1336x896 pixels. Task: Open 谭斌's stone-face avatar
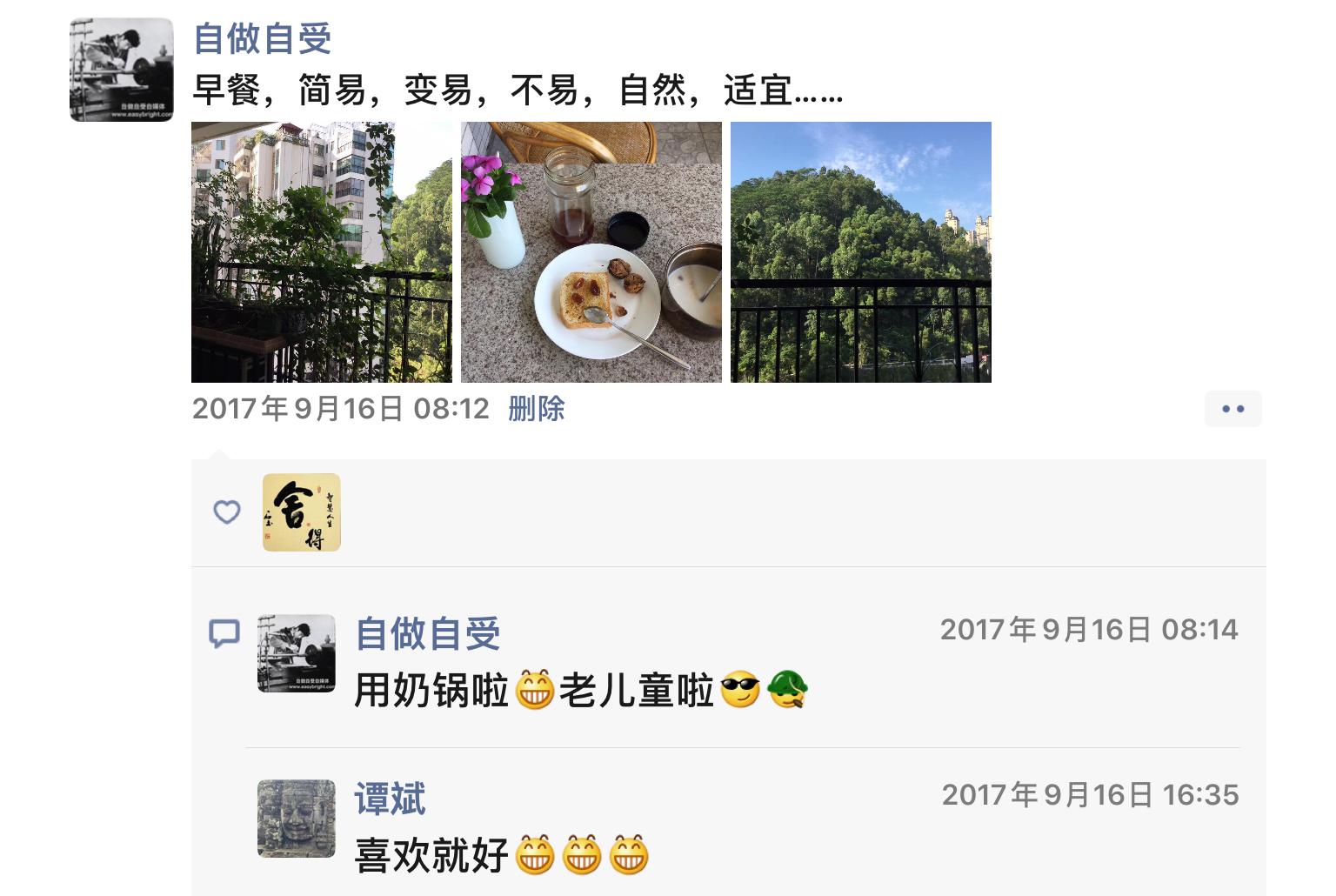[x=296, y=819]
